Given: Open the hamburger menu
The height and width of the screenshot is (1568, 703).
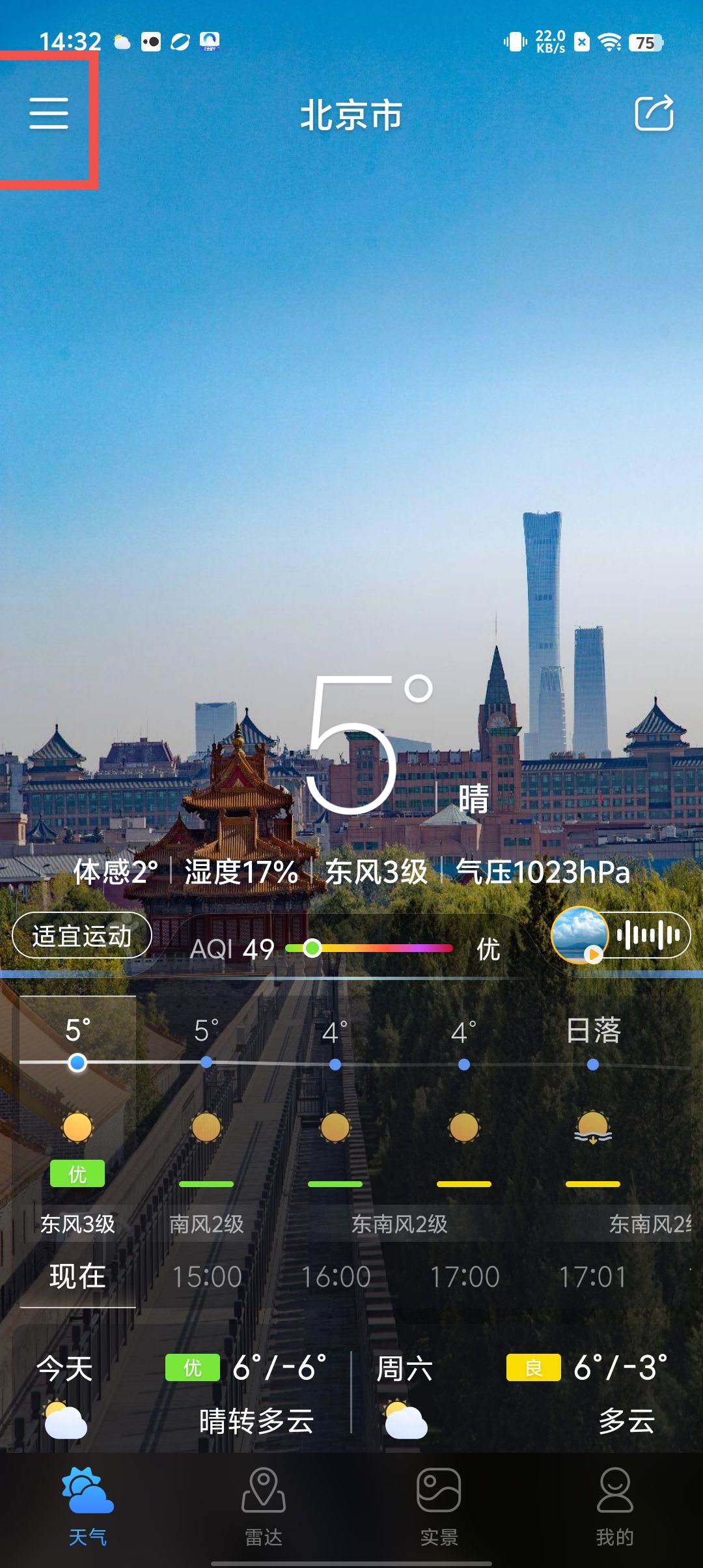Looking at the screenshot, I should 49,114.
